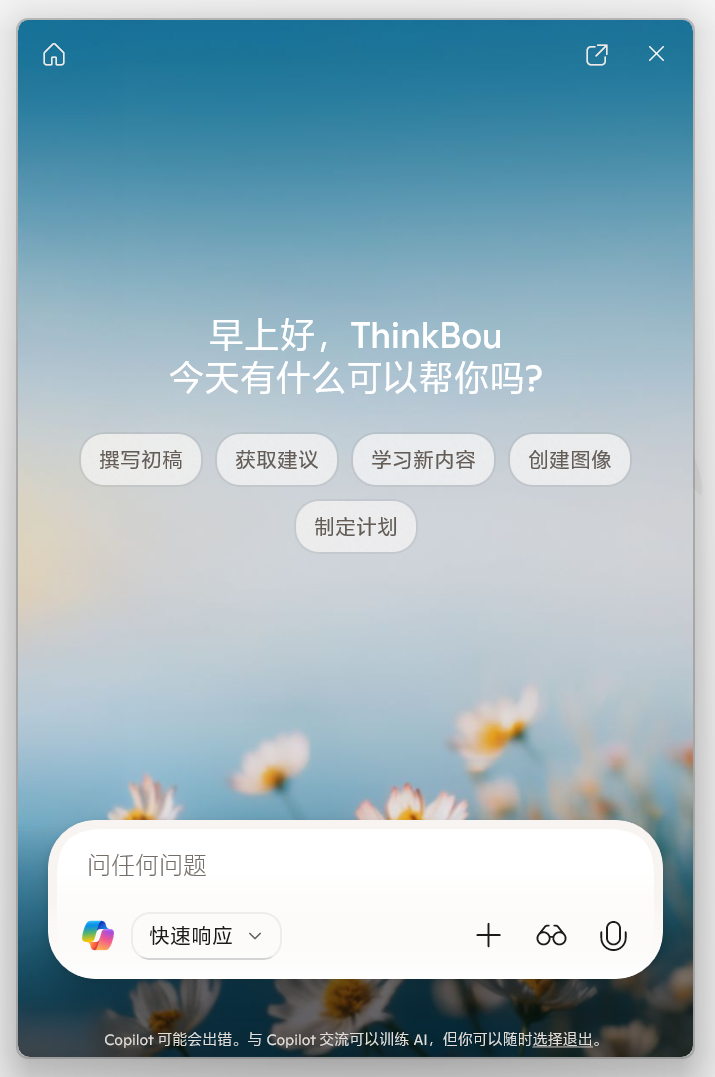Start with the 创建图像 chip
Image resolution: width=715 pixels, height=1077 pixels.
tap(570, 460)
